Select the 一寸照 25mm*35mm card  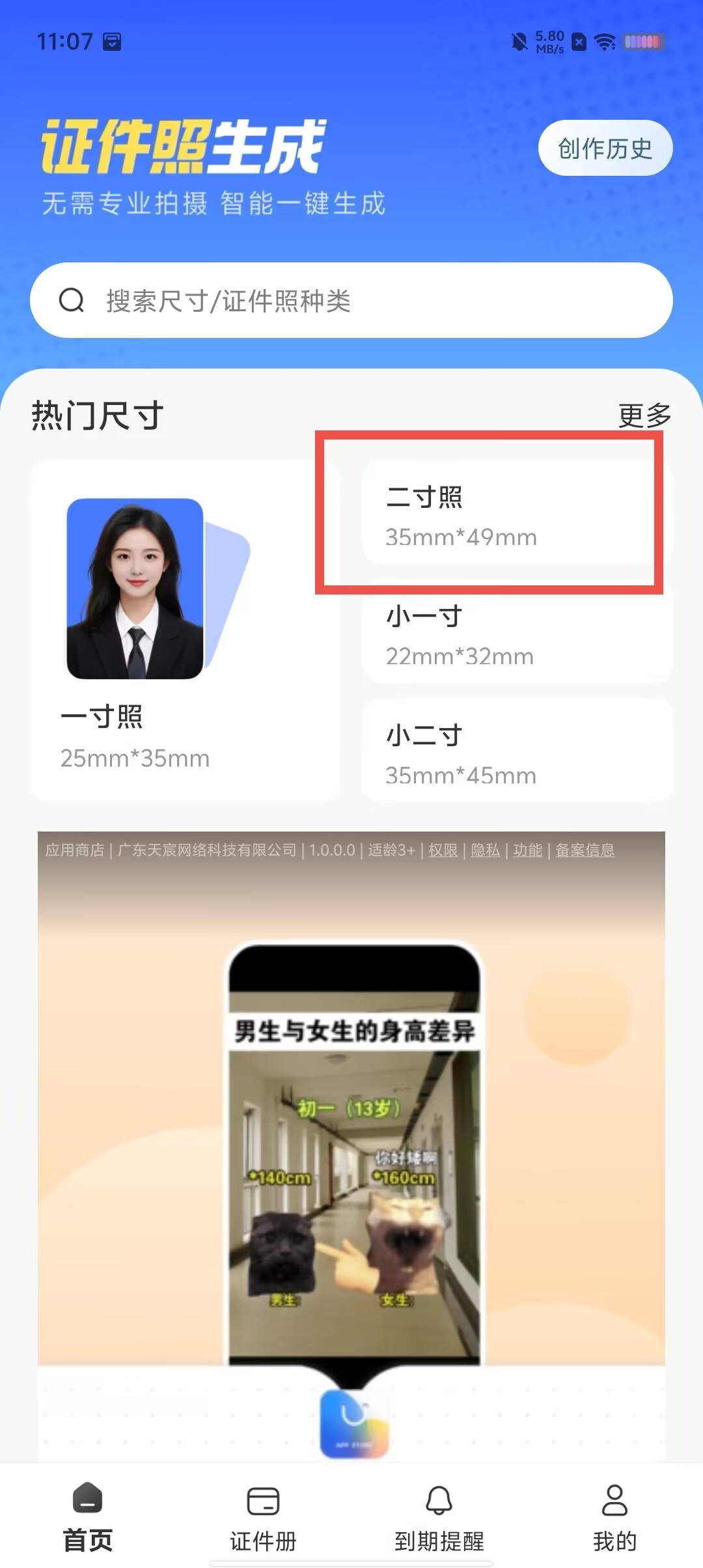click(x=184, y=630)
